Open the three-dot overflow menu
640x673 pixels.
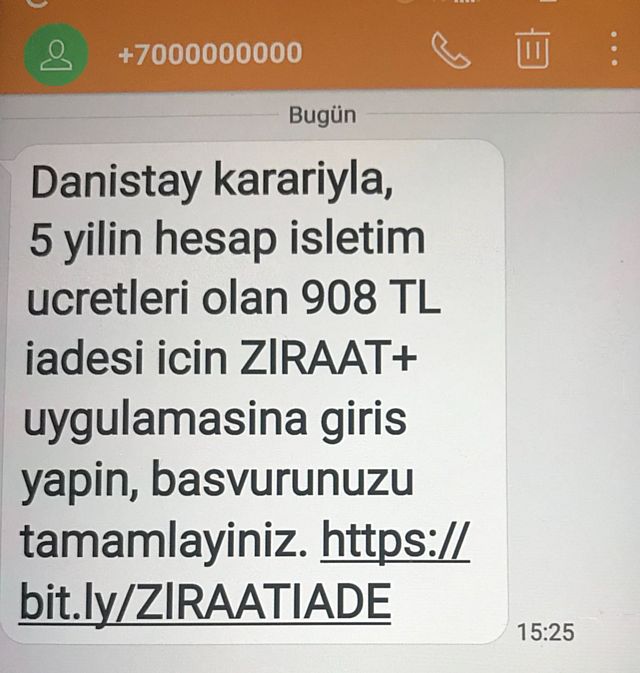pyautogui.click(x=613, y=49)
